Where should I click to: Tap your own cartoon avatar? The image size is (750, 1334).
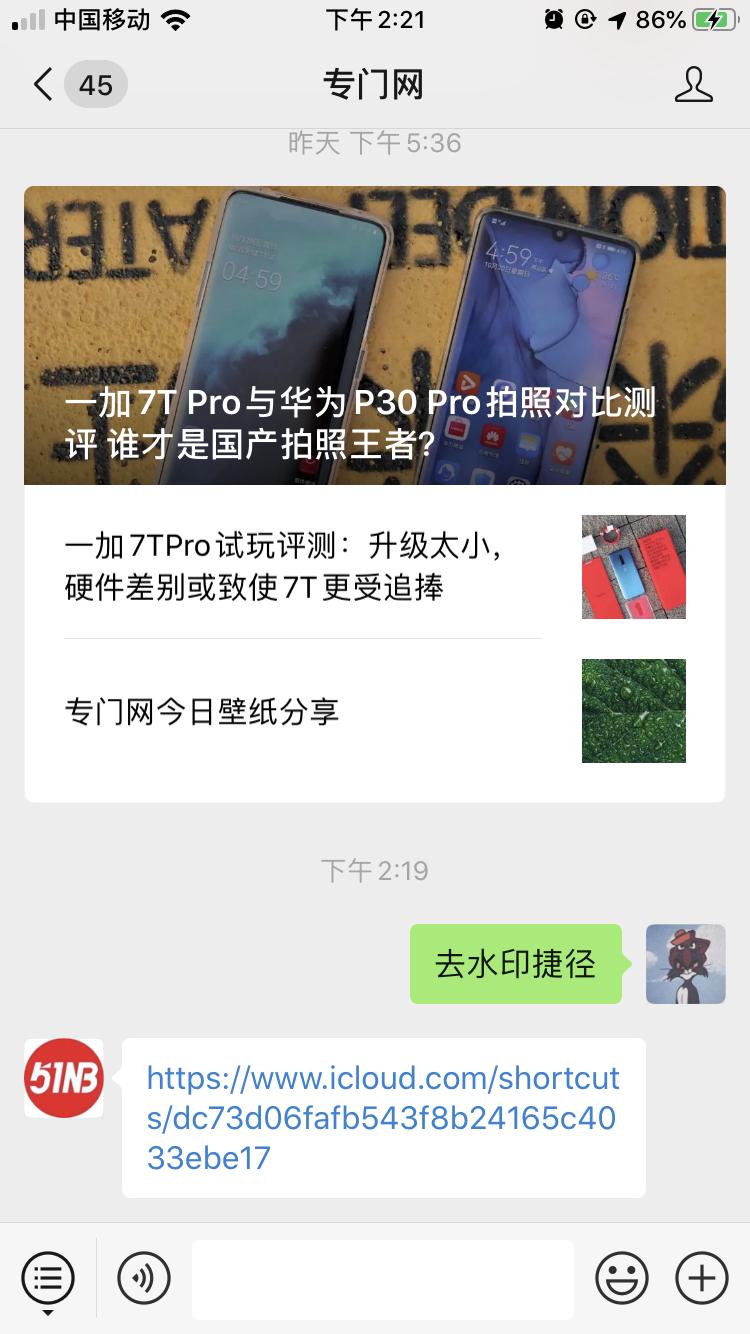pyautogui.click(x=686, y=963)
